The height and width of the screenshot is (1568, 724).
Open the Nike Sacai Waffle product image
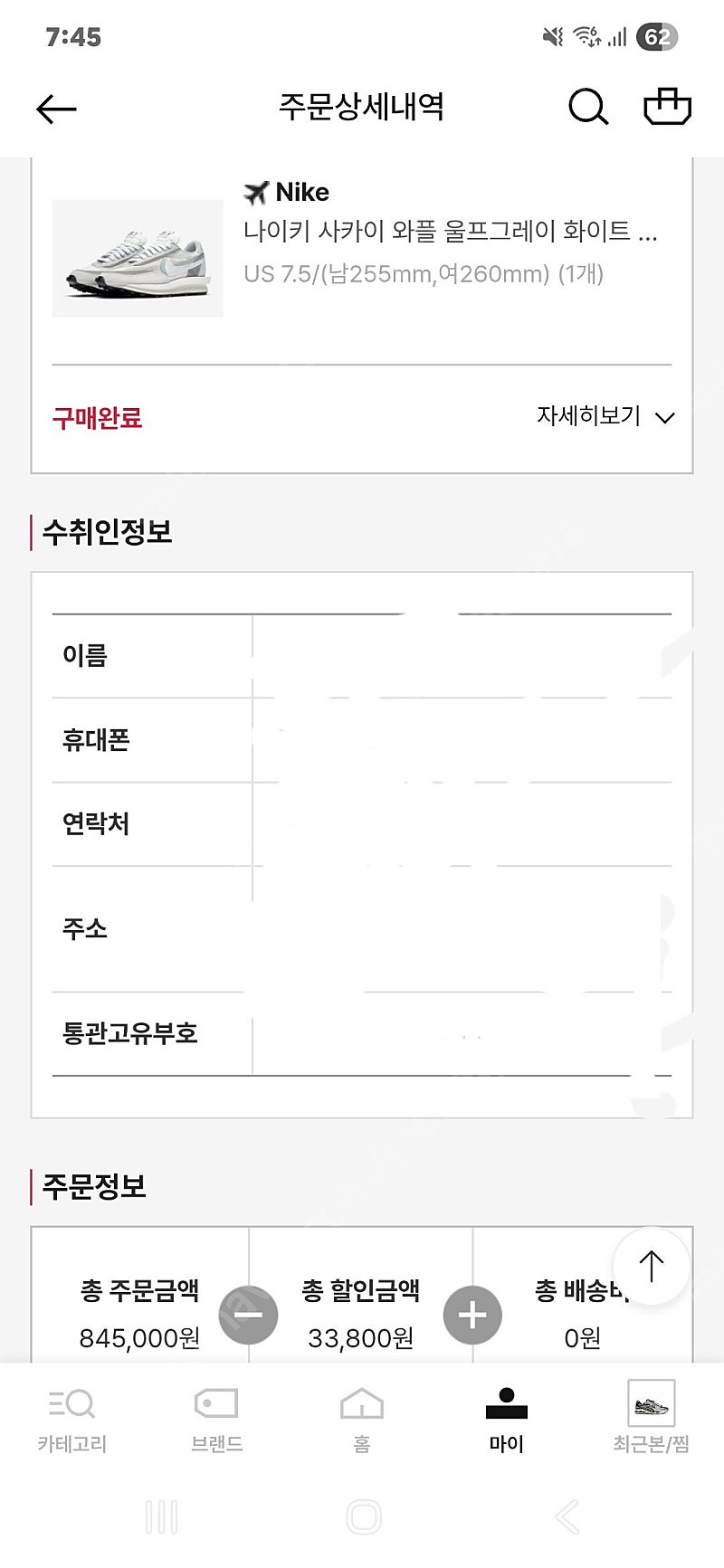(x=138, y=258)
